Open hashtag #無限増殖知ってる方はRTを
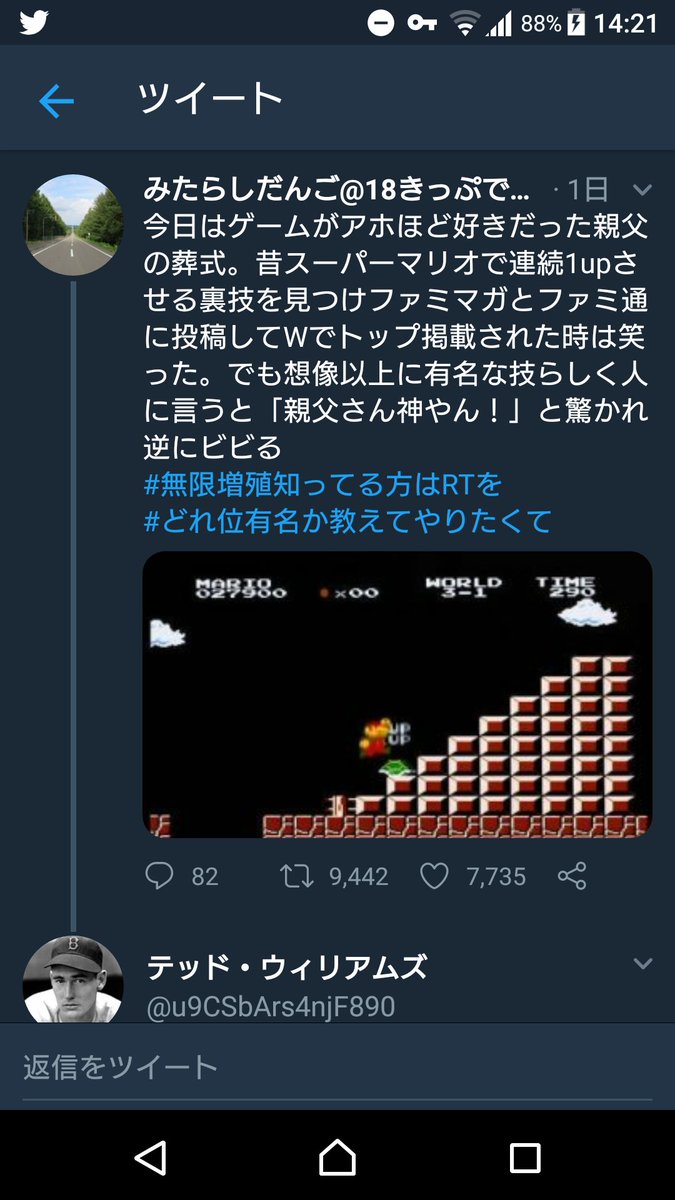This screenshot has width=675, height=1200. tap(323, 486)
